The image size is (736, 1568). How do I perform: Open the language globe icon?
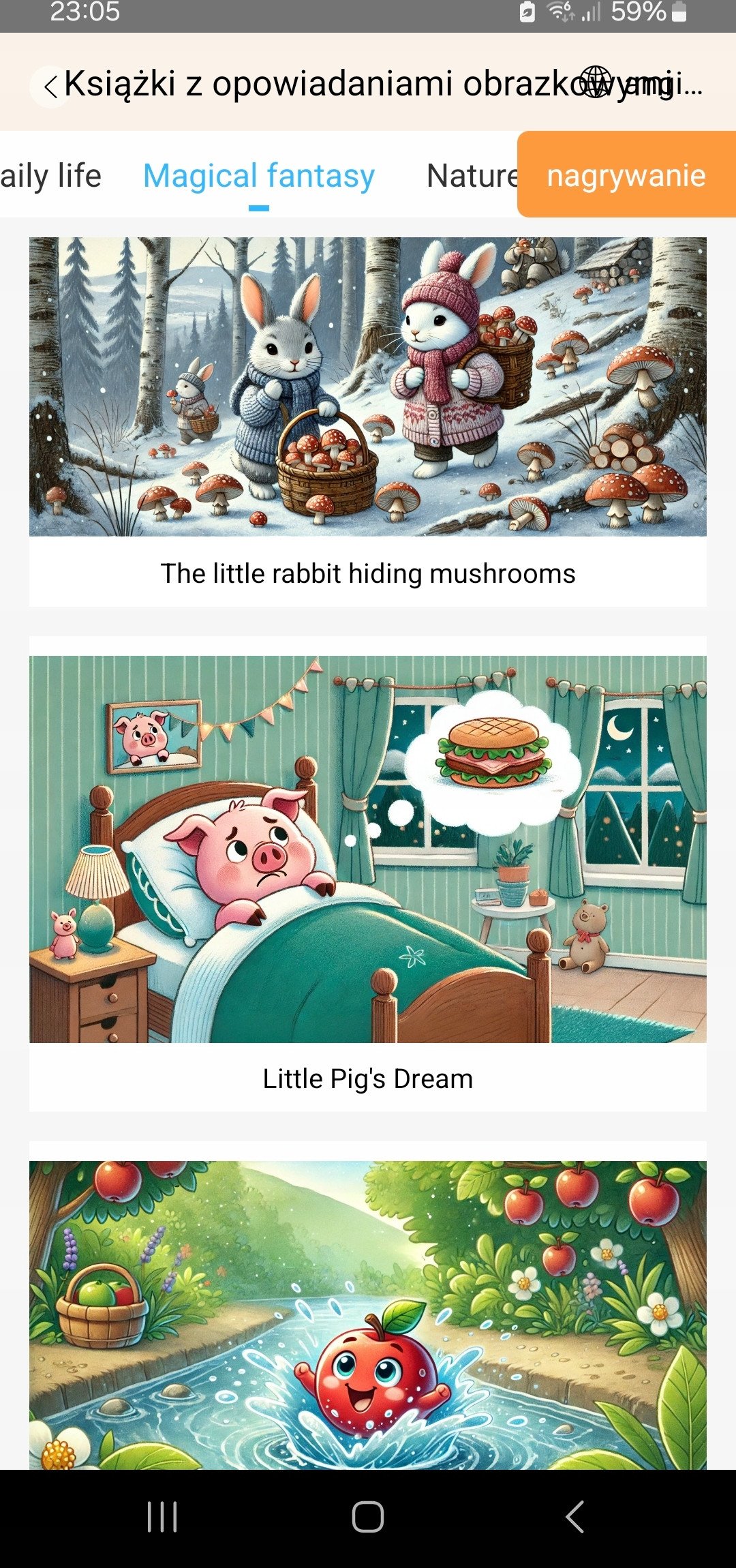(x=596, y=82)
